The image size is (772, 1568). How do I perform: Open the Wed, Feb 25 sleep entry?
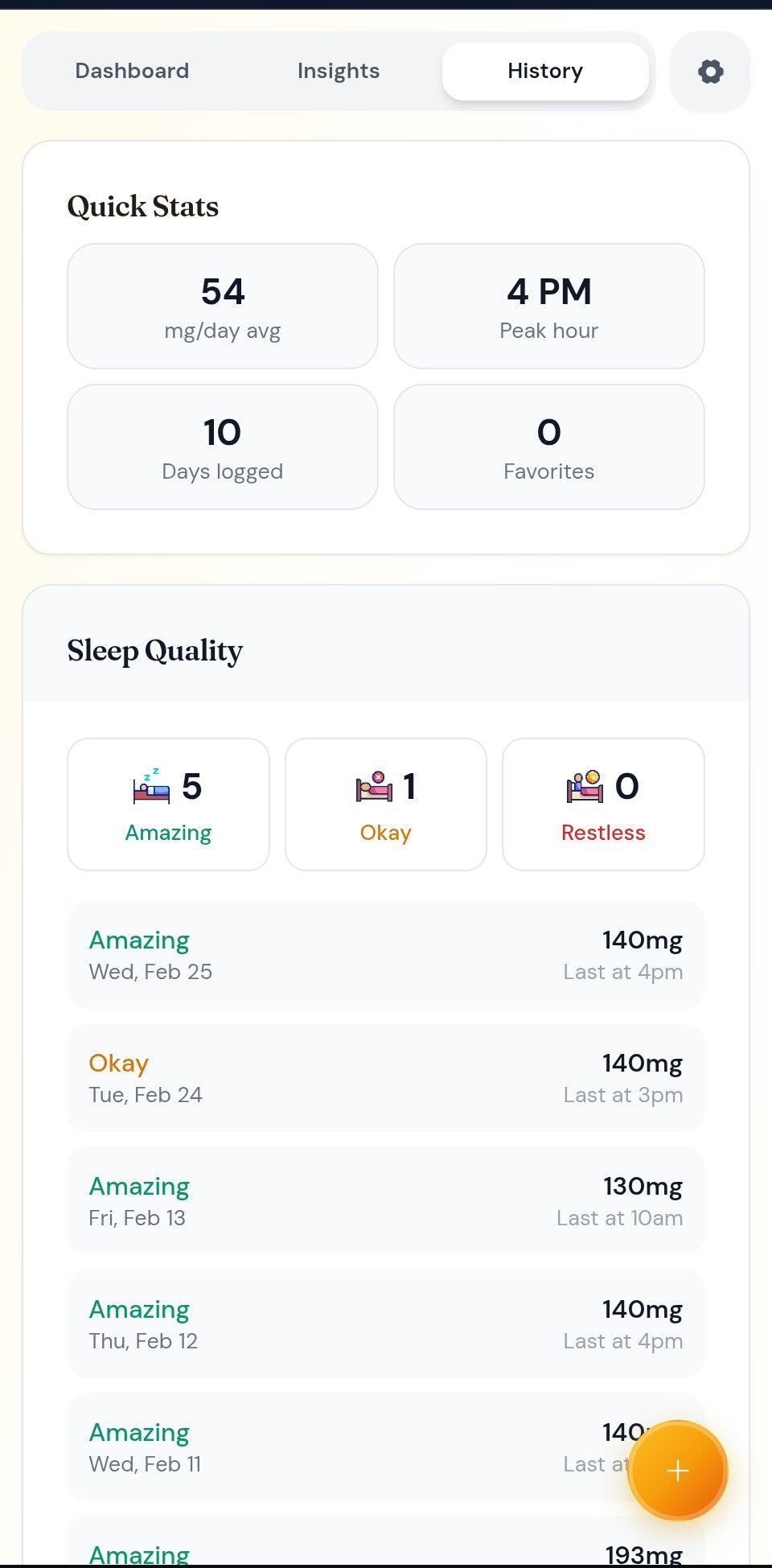(385, 955)
